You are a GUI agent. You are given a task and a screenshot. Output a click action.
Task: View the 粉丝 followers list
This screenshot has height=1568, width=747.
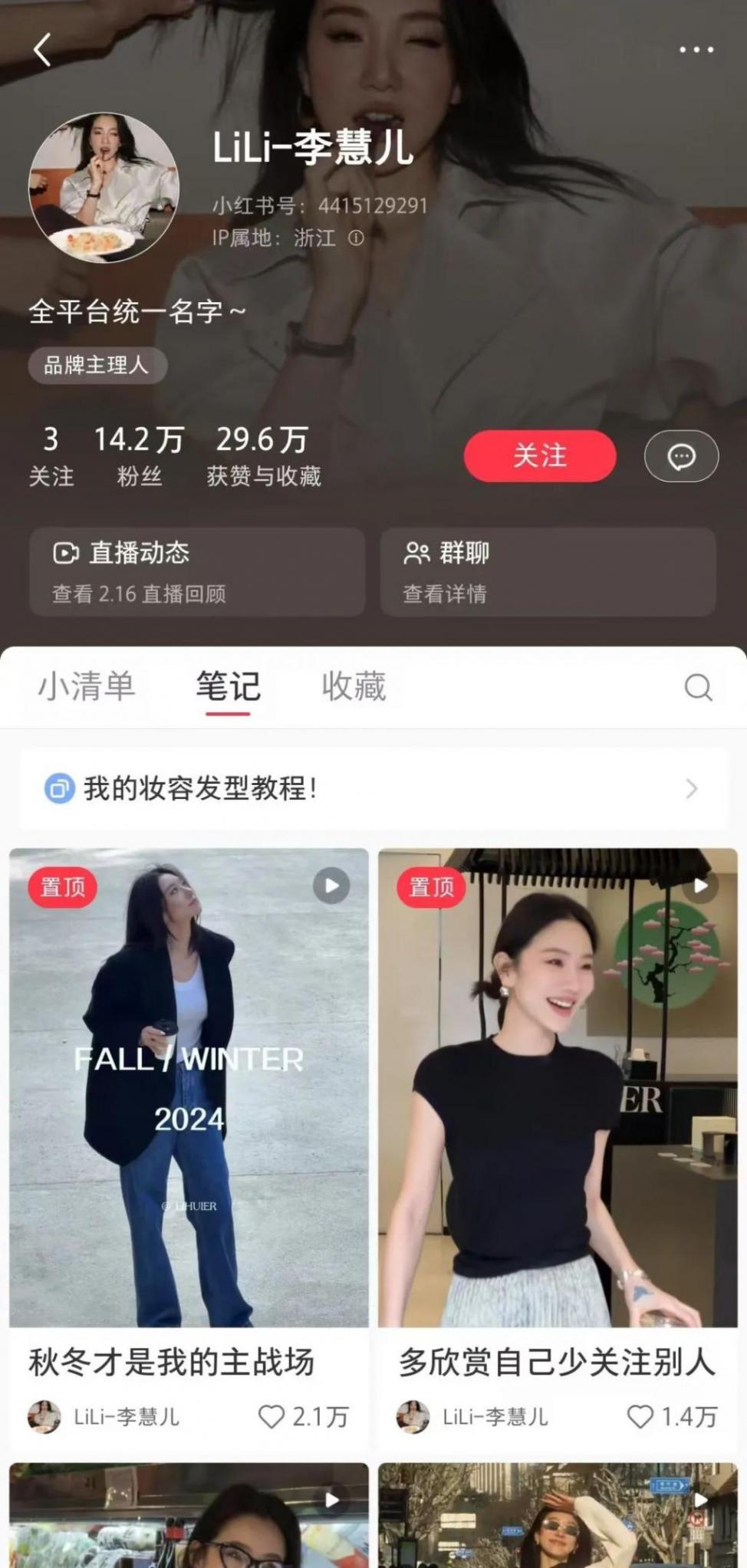tap(139, 455)
